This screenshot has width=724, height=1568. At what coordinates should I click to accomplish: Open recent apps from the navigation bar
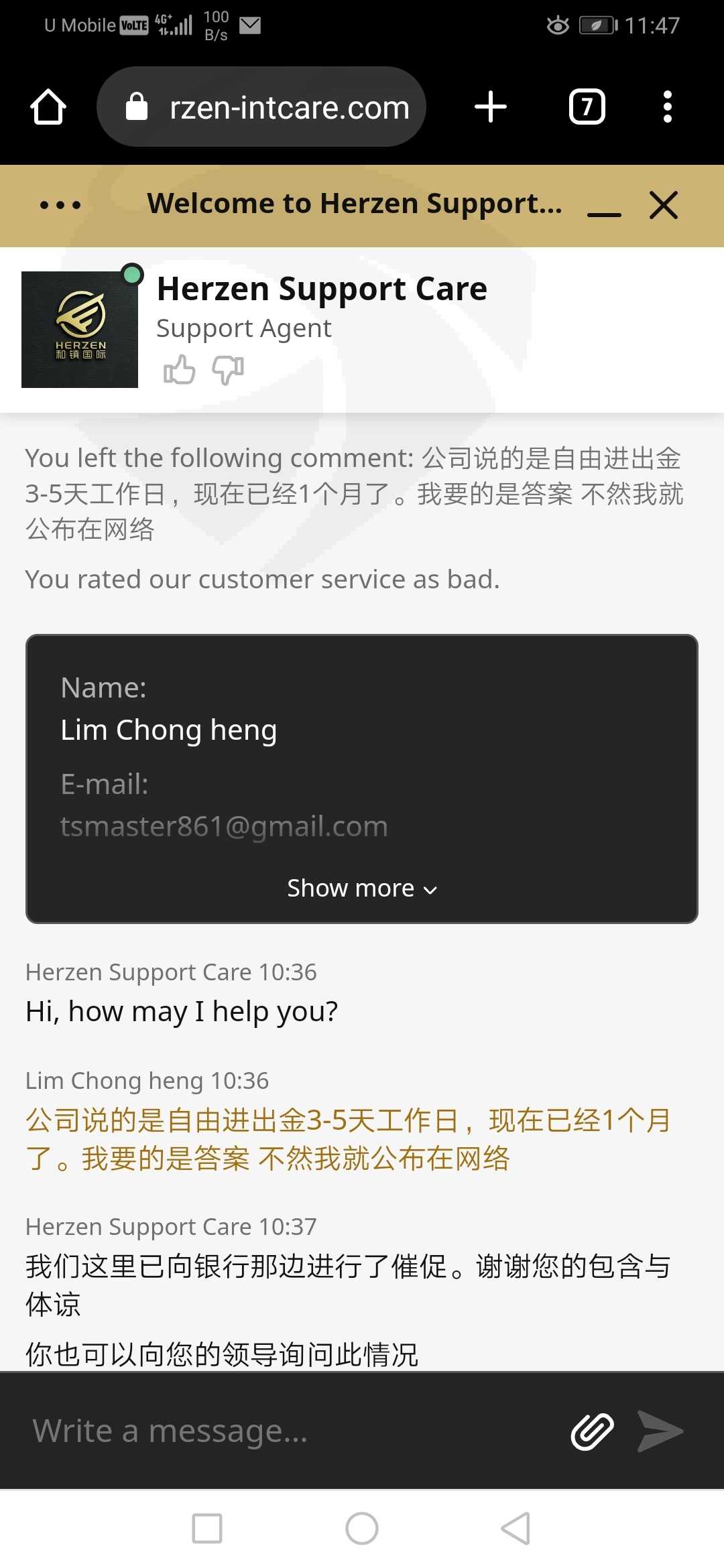[207, 1528]
